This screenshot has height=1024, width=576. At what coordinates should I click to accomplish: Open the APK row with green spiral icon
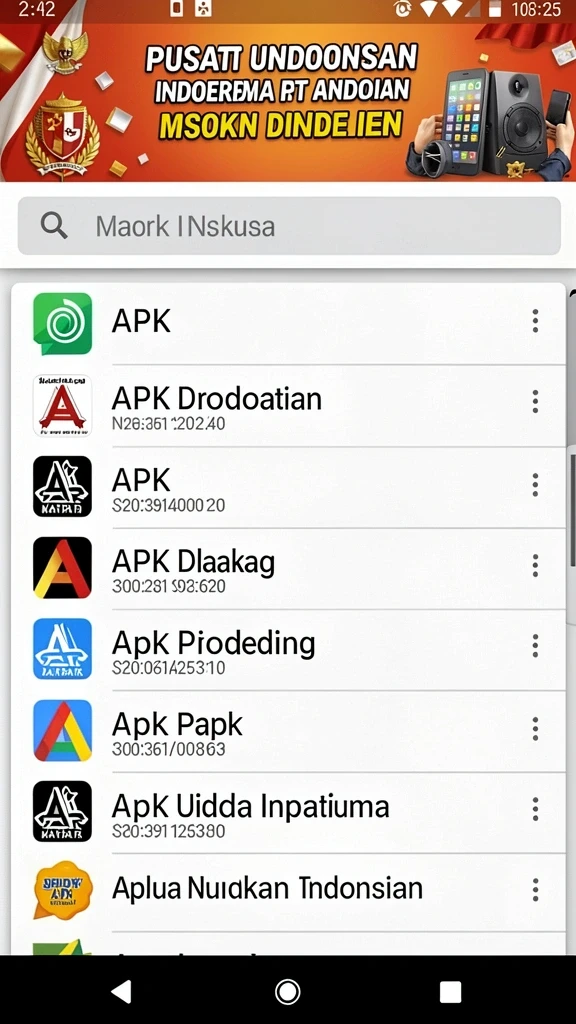289,323
